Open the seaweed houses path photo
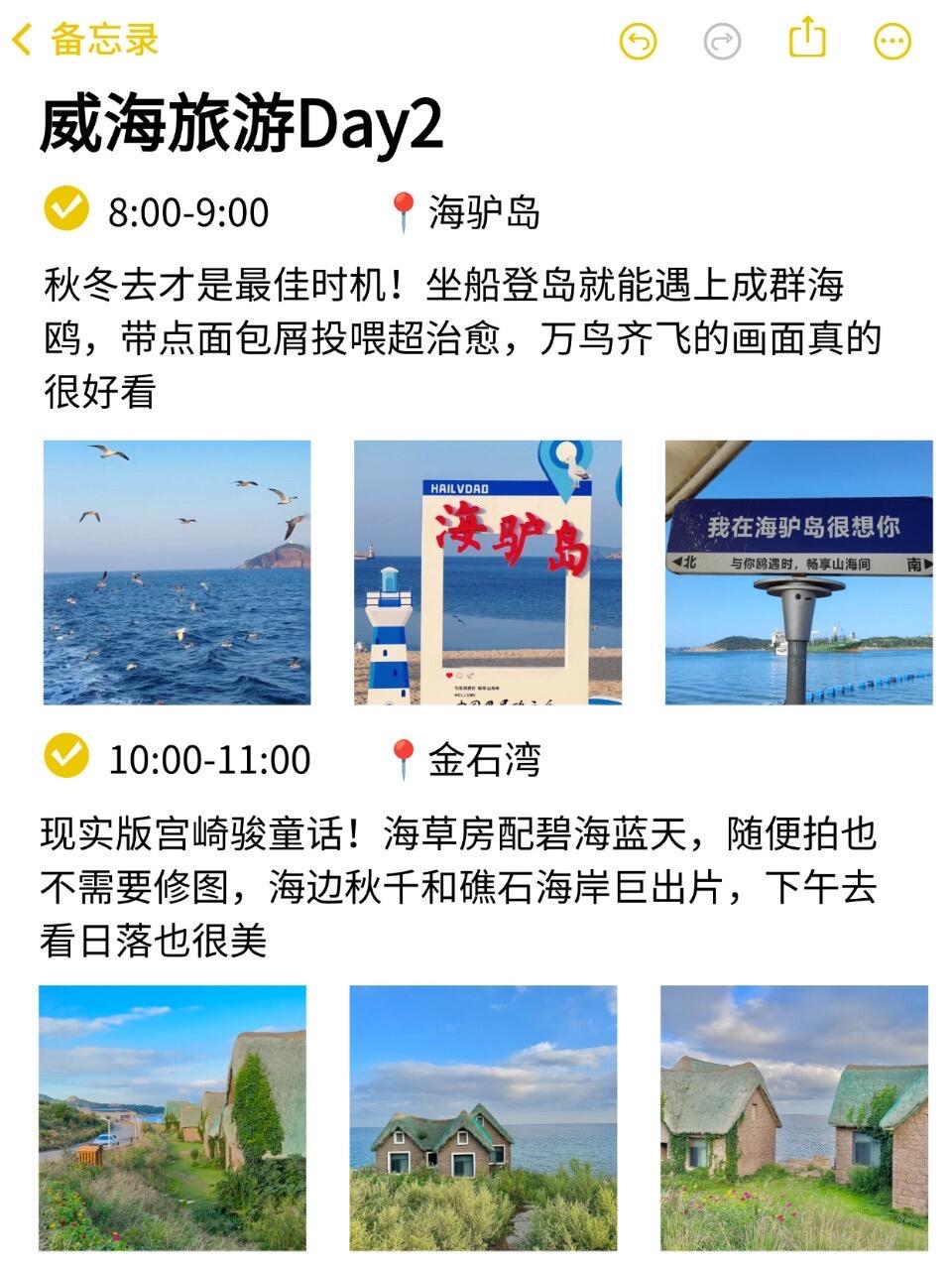 point(173,1117)
